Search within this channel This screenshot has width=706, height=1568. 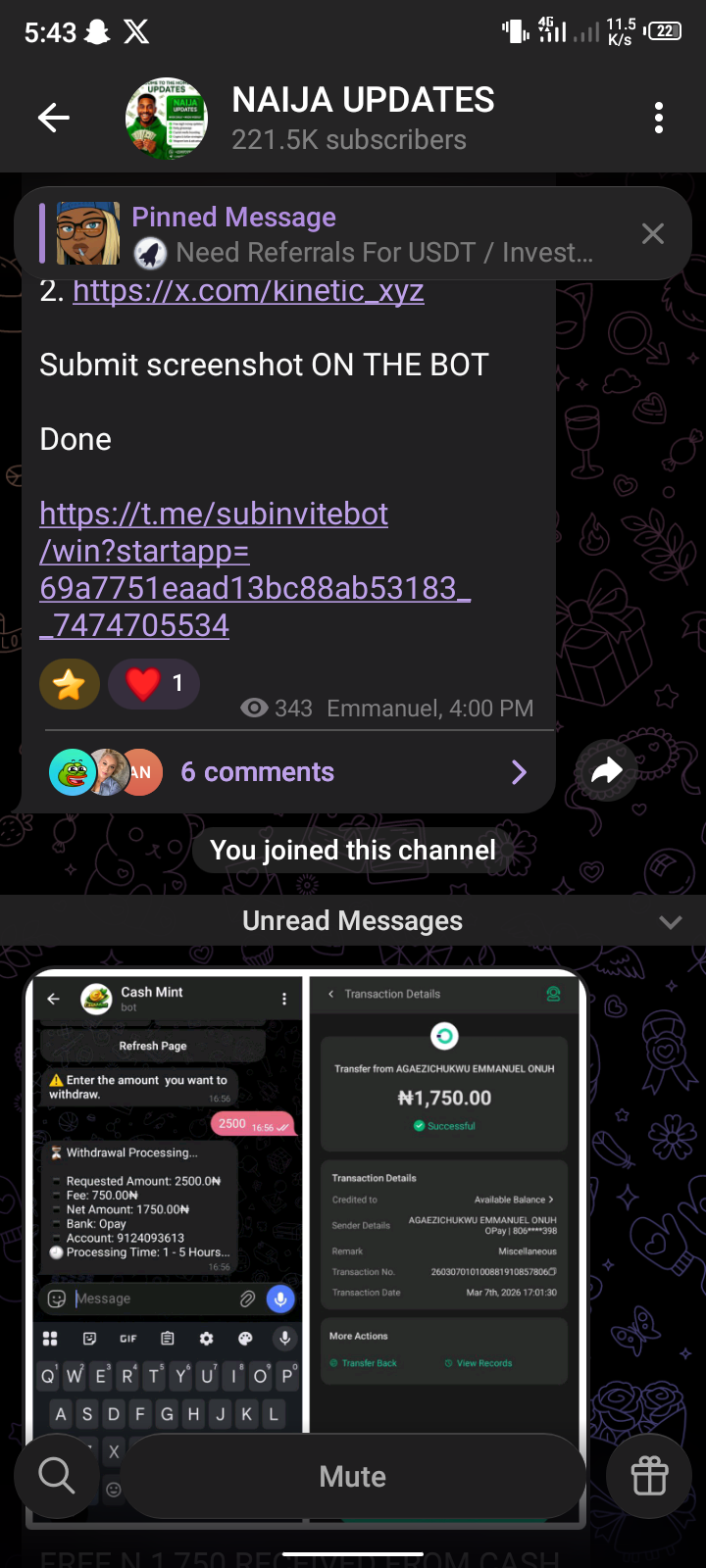pos(57,1475)
